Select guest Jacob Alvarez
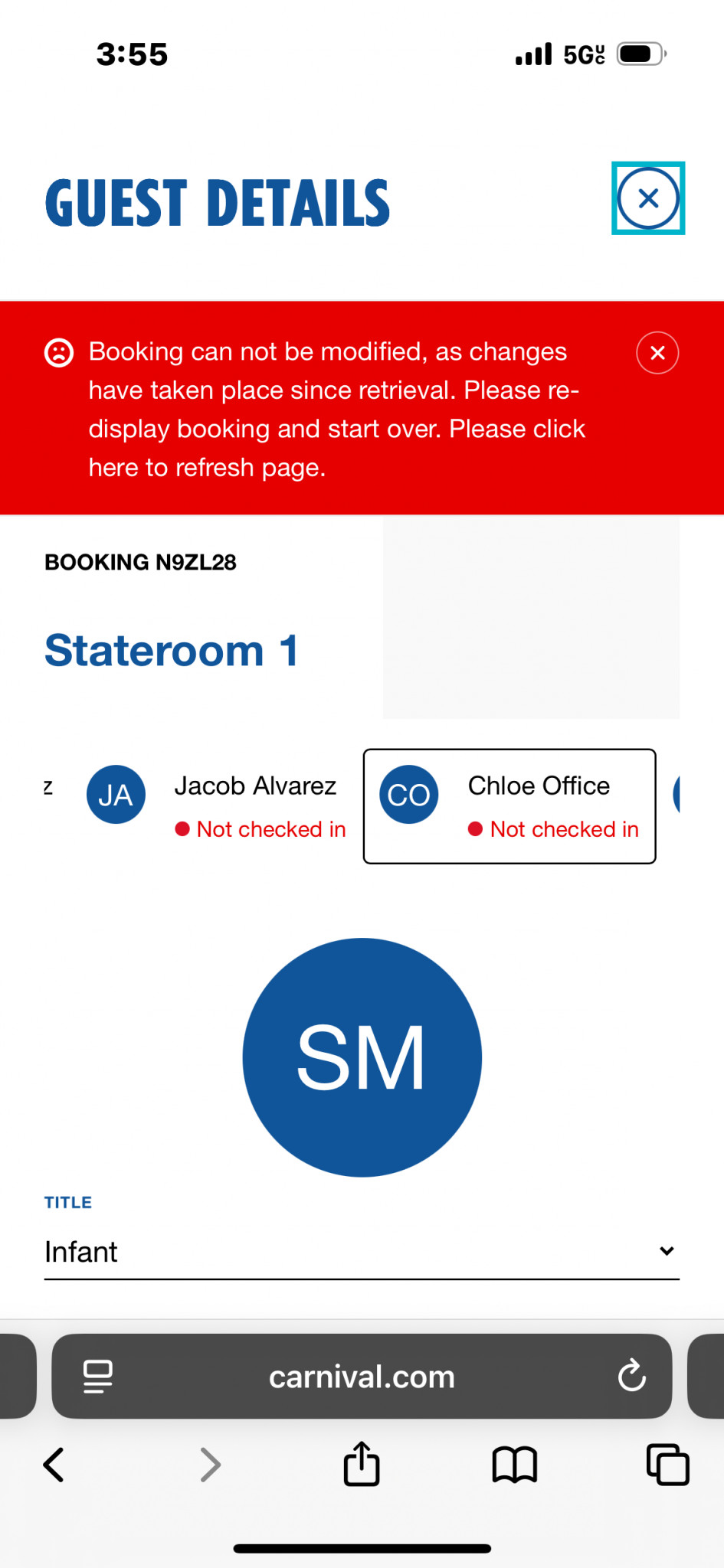Viewport: 724px width, 1568px height. tap(217, 806)
